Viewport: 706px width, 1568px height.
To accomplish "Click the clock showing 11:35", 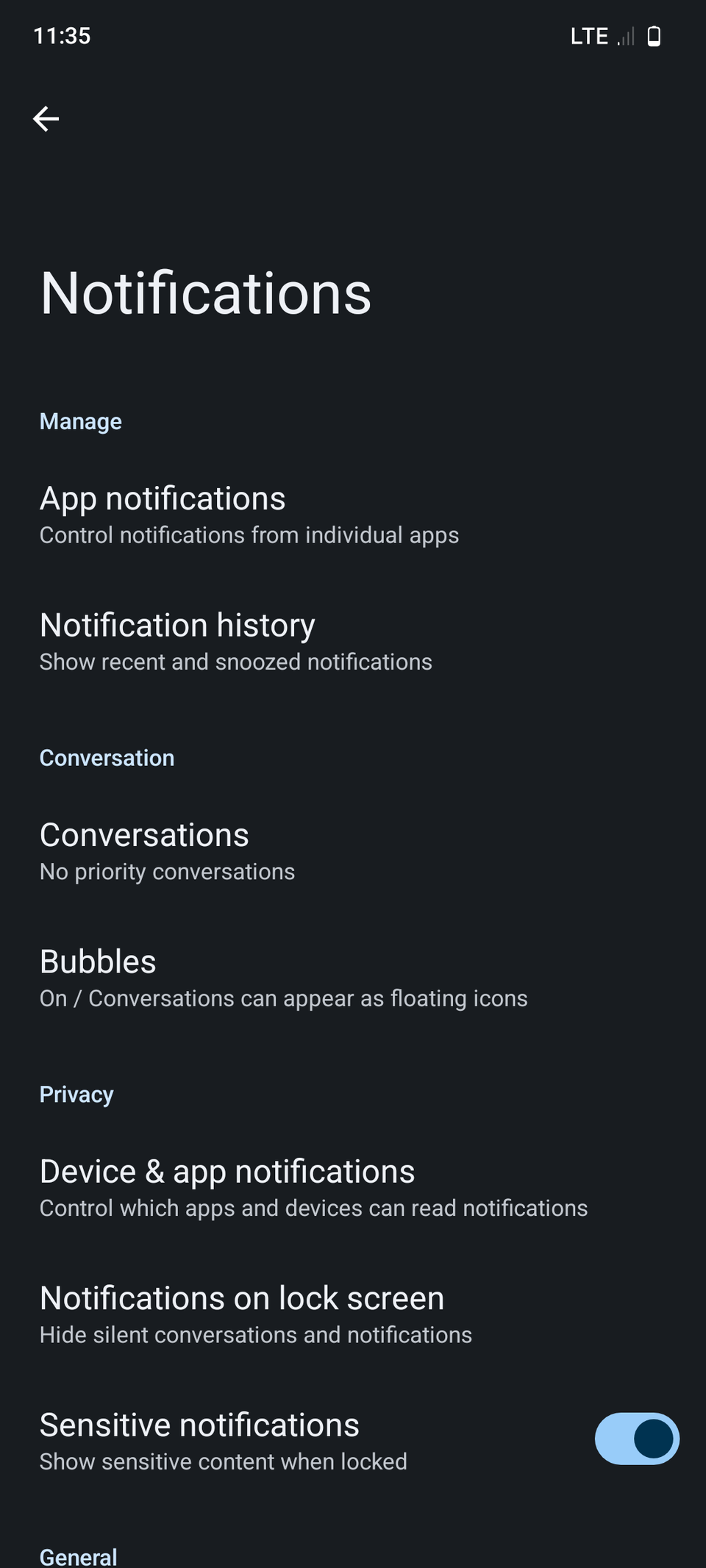I will [63, 35].
